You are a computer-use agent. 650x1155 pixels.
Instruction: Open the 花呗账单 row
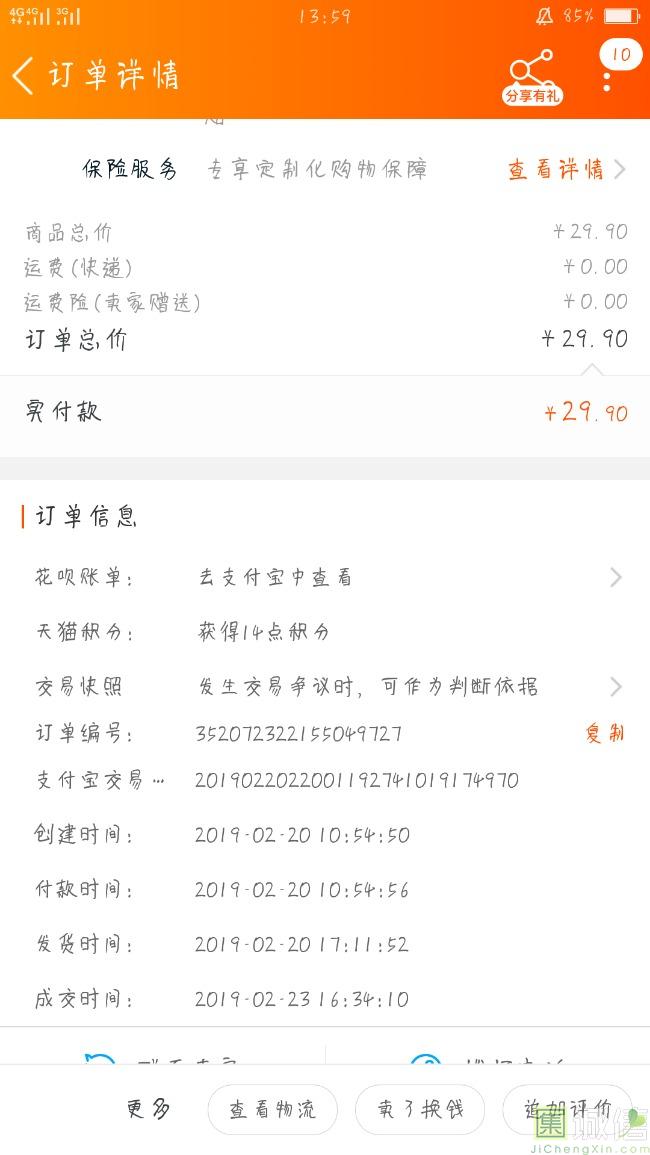tap(325, 577)
